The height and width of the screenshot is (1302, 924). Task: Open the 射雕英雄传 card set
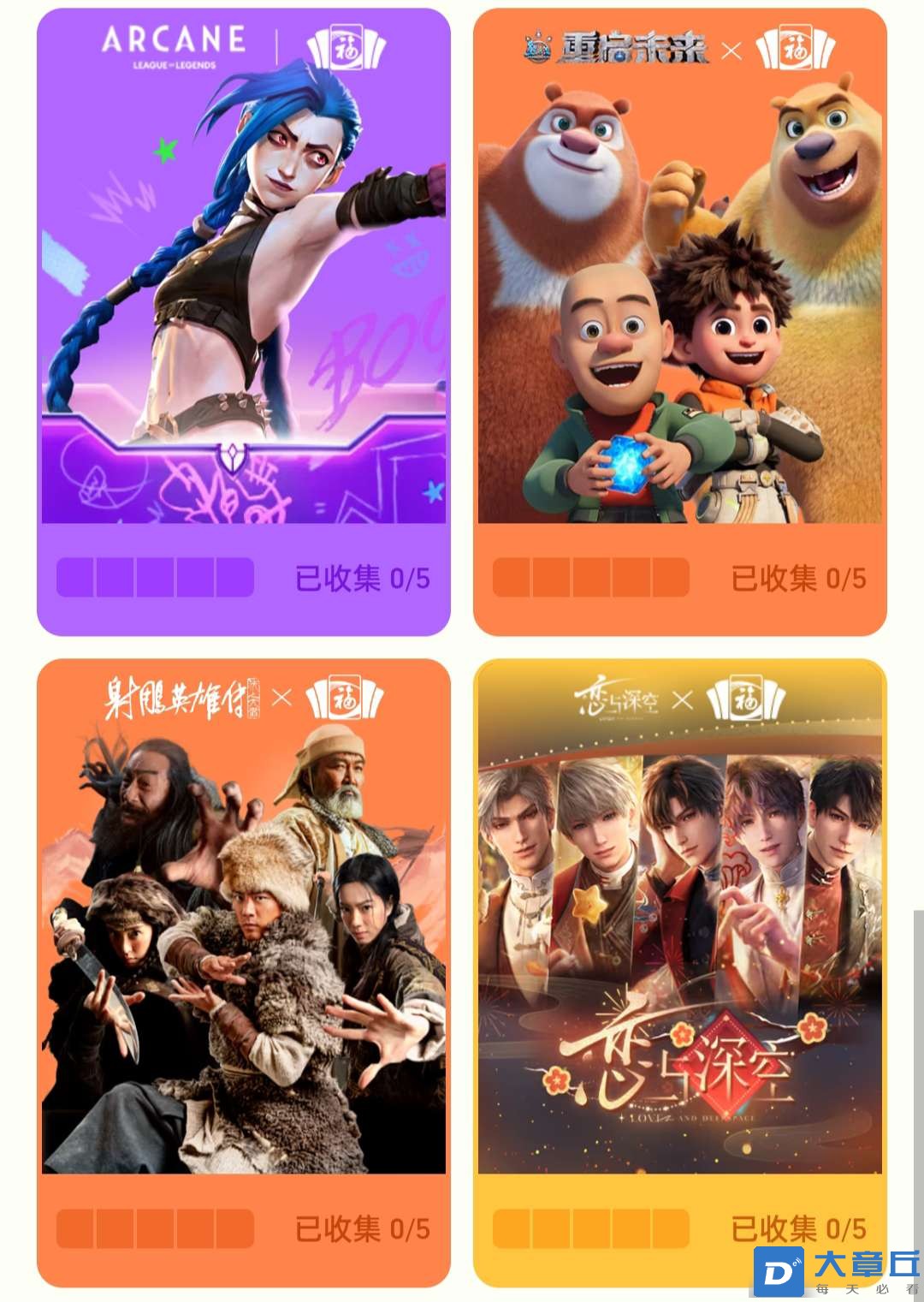coord(244,972)
